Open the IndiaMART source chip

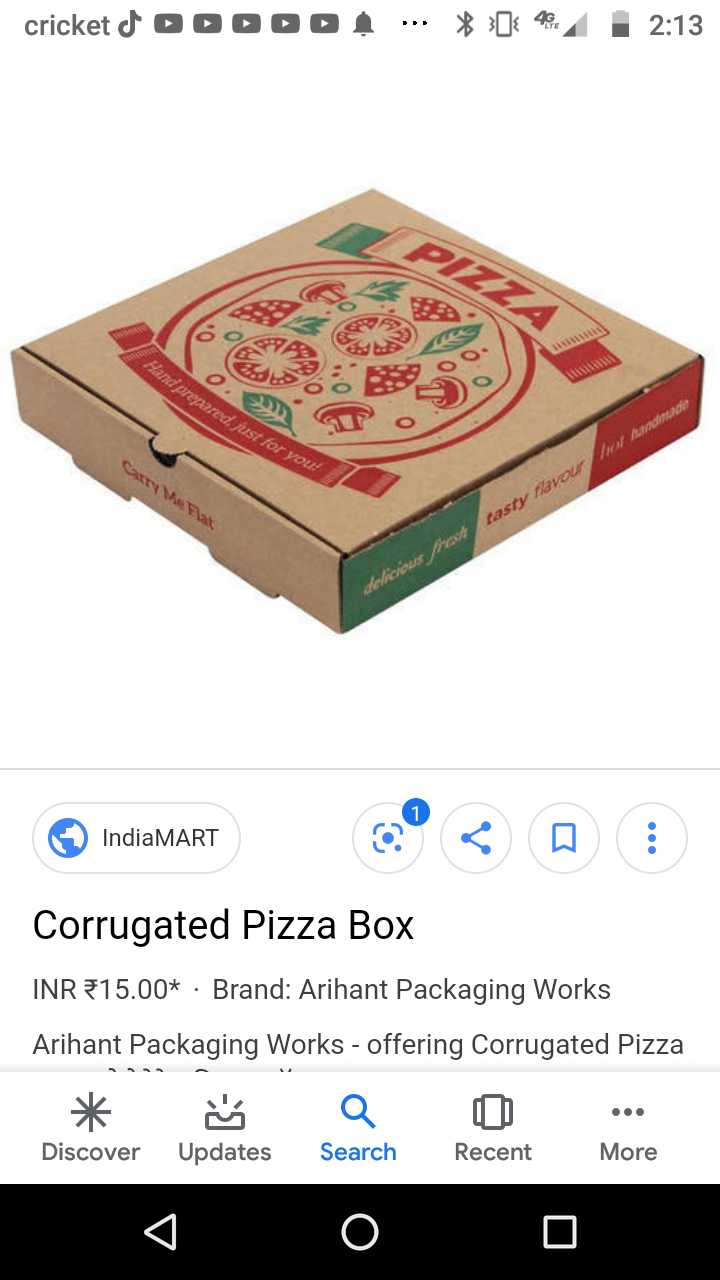pyautogui.click(x=137, y=838)
